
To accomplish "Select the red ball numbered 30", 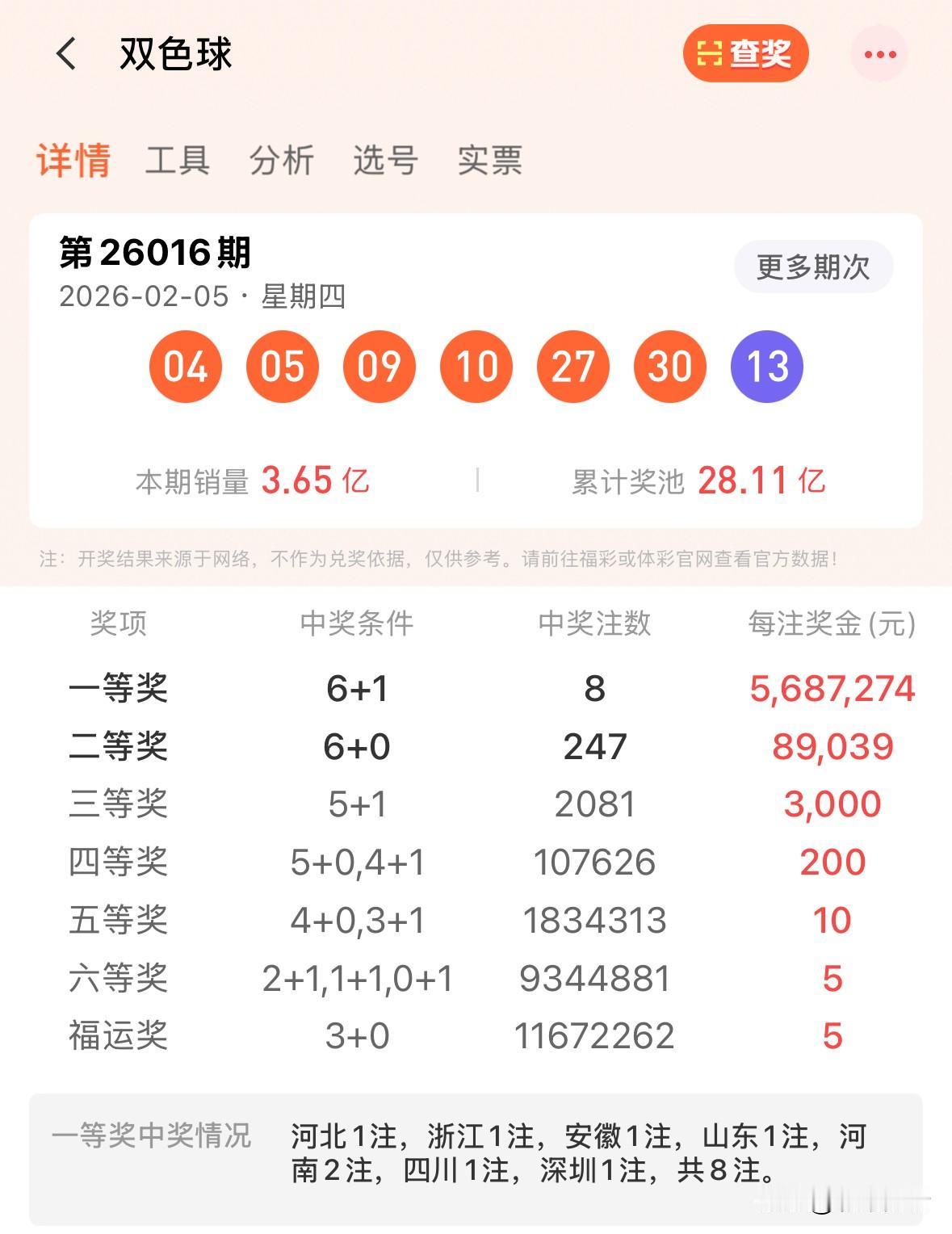I will tap(670, 366).
